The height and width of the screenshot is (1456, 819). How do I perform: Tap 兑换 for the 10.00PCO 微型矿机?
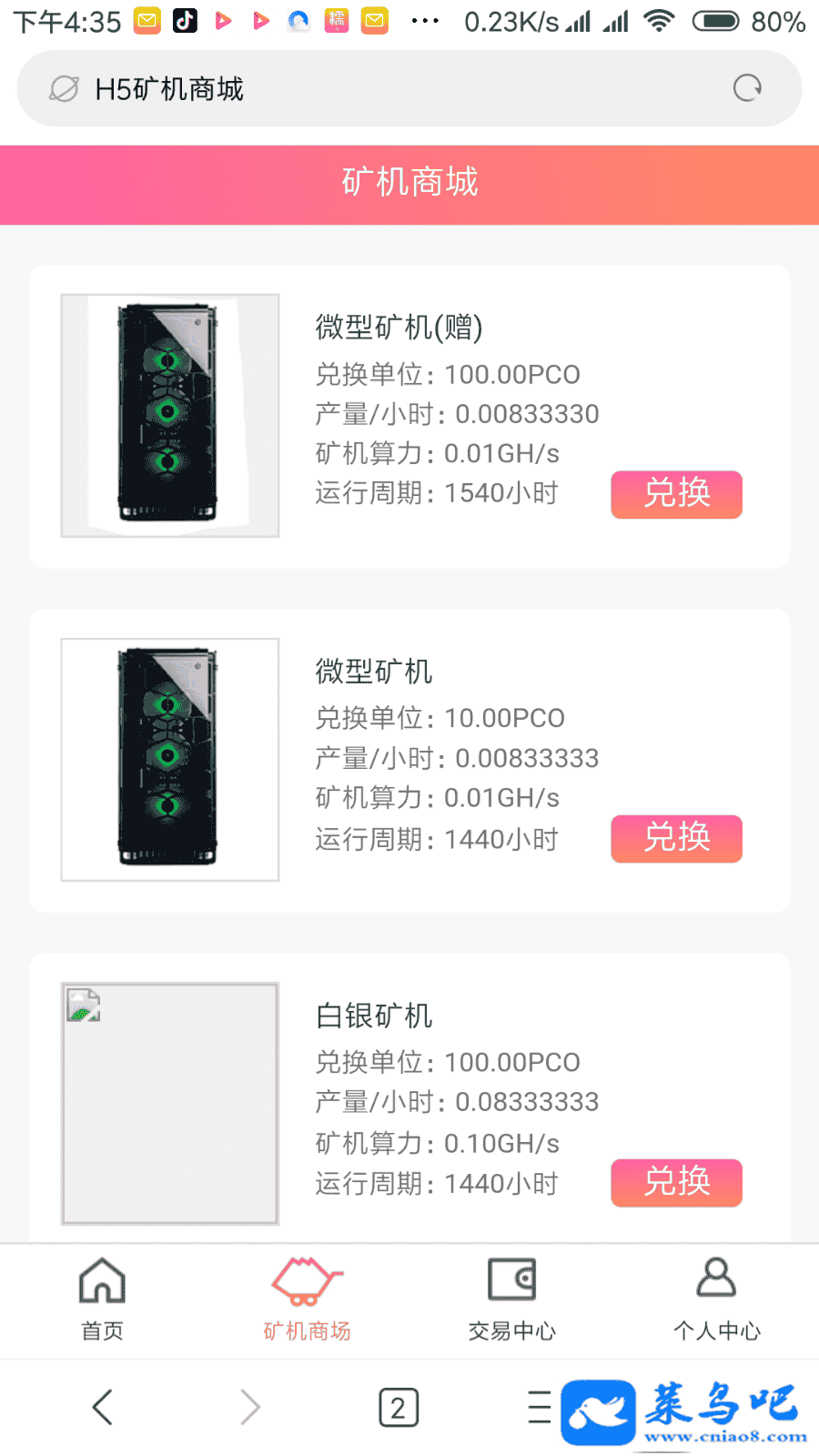(x=676, y=838)
